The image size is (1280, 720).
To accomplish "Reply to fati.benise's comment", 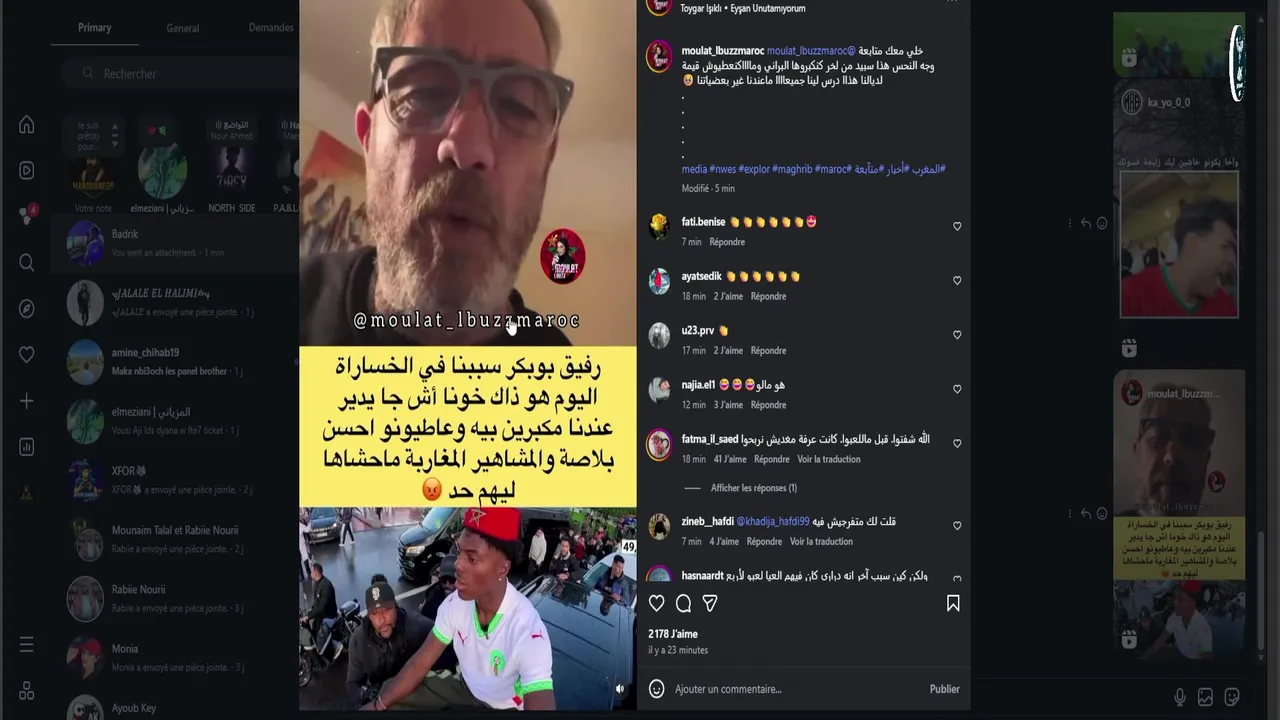I will point(727,242).
